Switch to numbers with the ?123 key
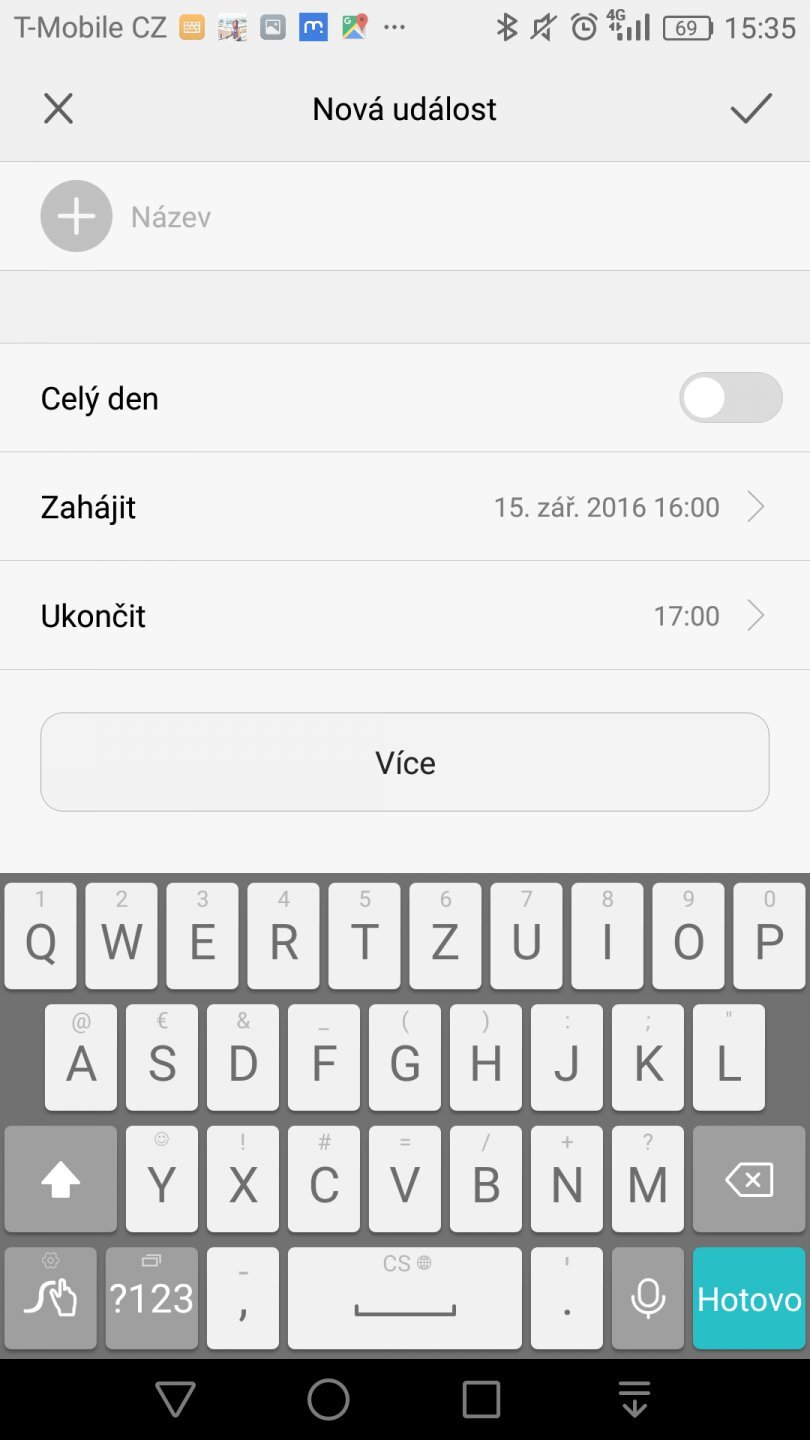The image size is (810, 1440). [x=151, y=1297]
